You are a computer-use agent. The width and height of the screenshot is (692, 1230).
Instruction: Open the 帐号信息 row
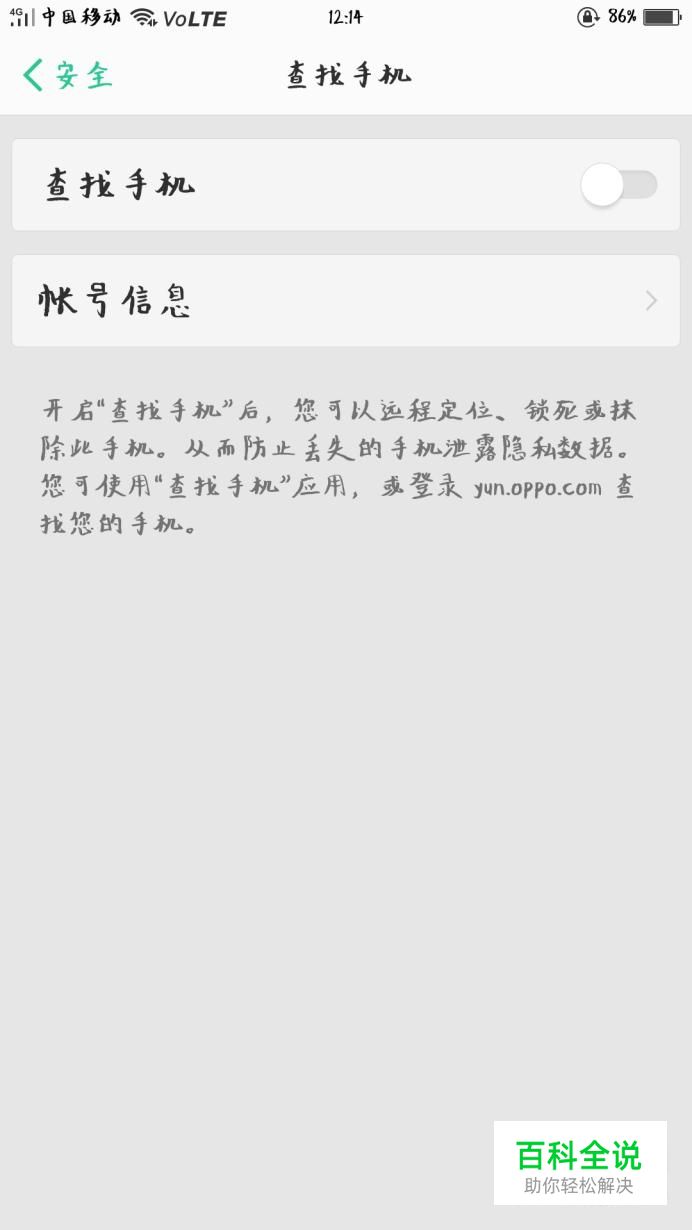tap(346, 300)
